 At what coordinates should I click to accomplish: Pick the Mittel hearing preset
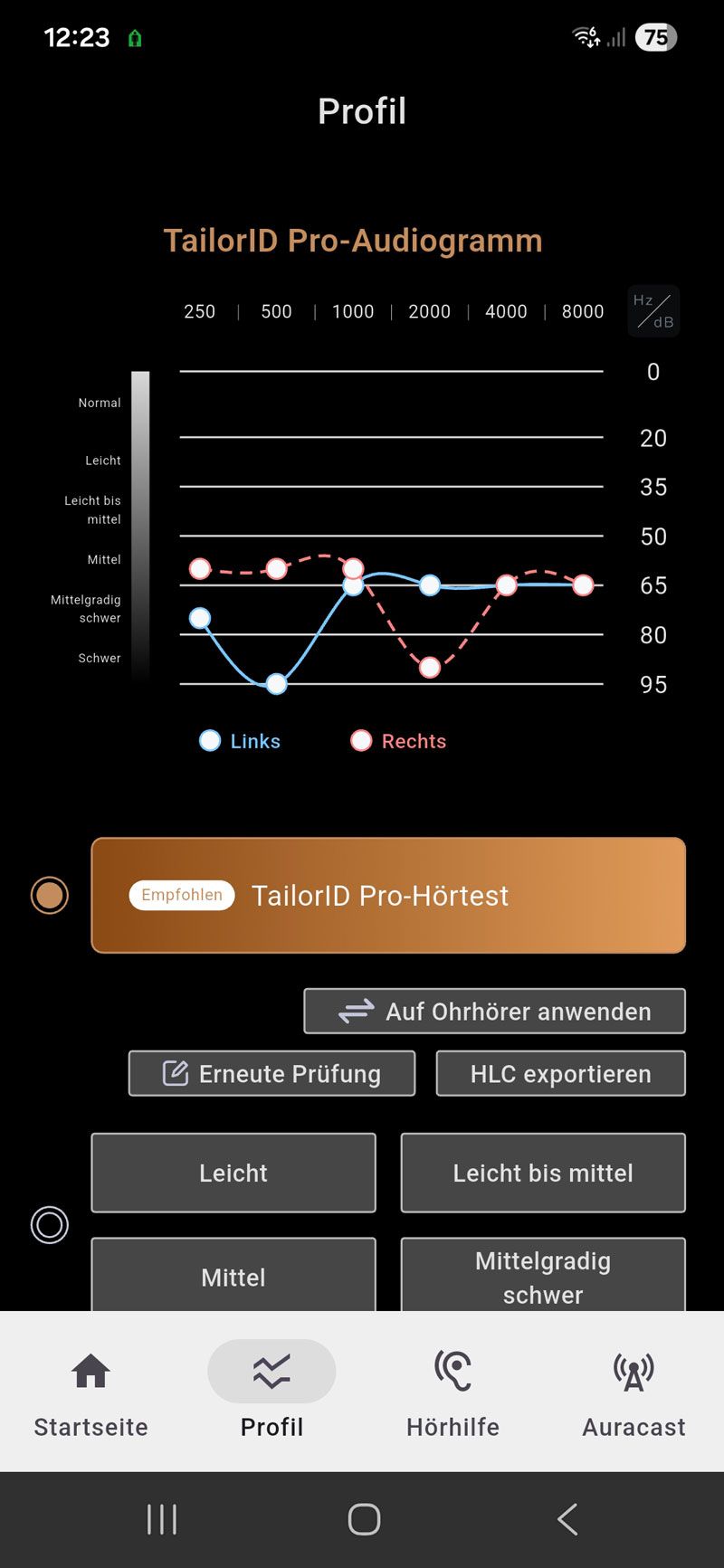[233, 1276]
